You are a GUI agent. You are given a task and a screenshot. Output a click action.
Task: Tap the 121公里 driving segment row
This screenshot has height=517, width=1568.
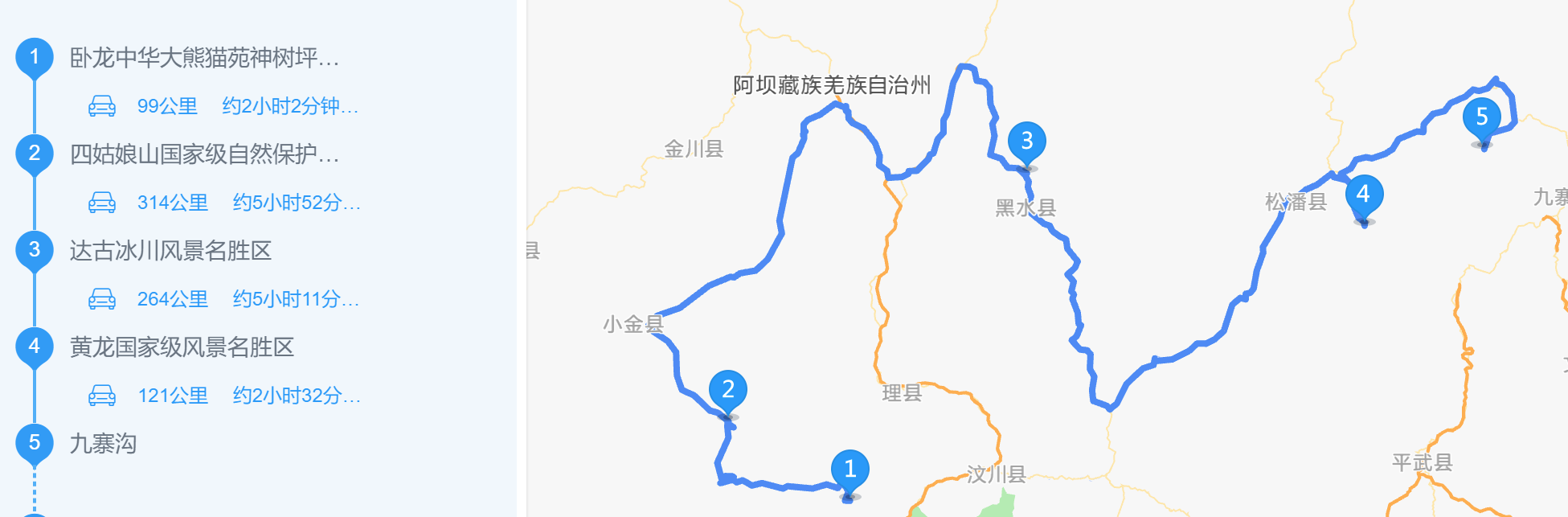click(224, 396)
